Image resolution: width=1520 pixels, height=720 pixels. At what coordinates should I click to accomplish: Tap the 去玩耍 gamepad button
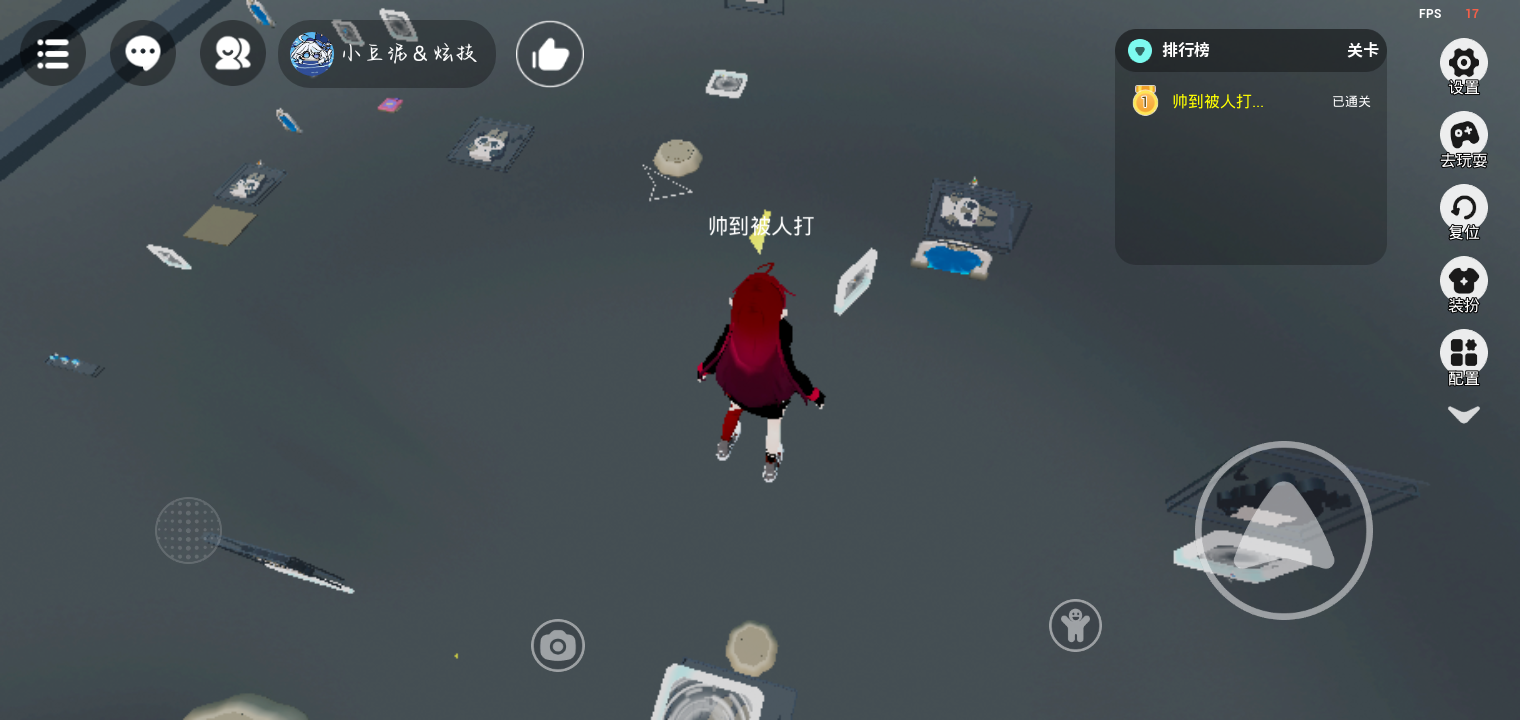(1463, 137)
